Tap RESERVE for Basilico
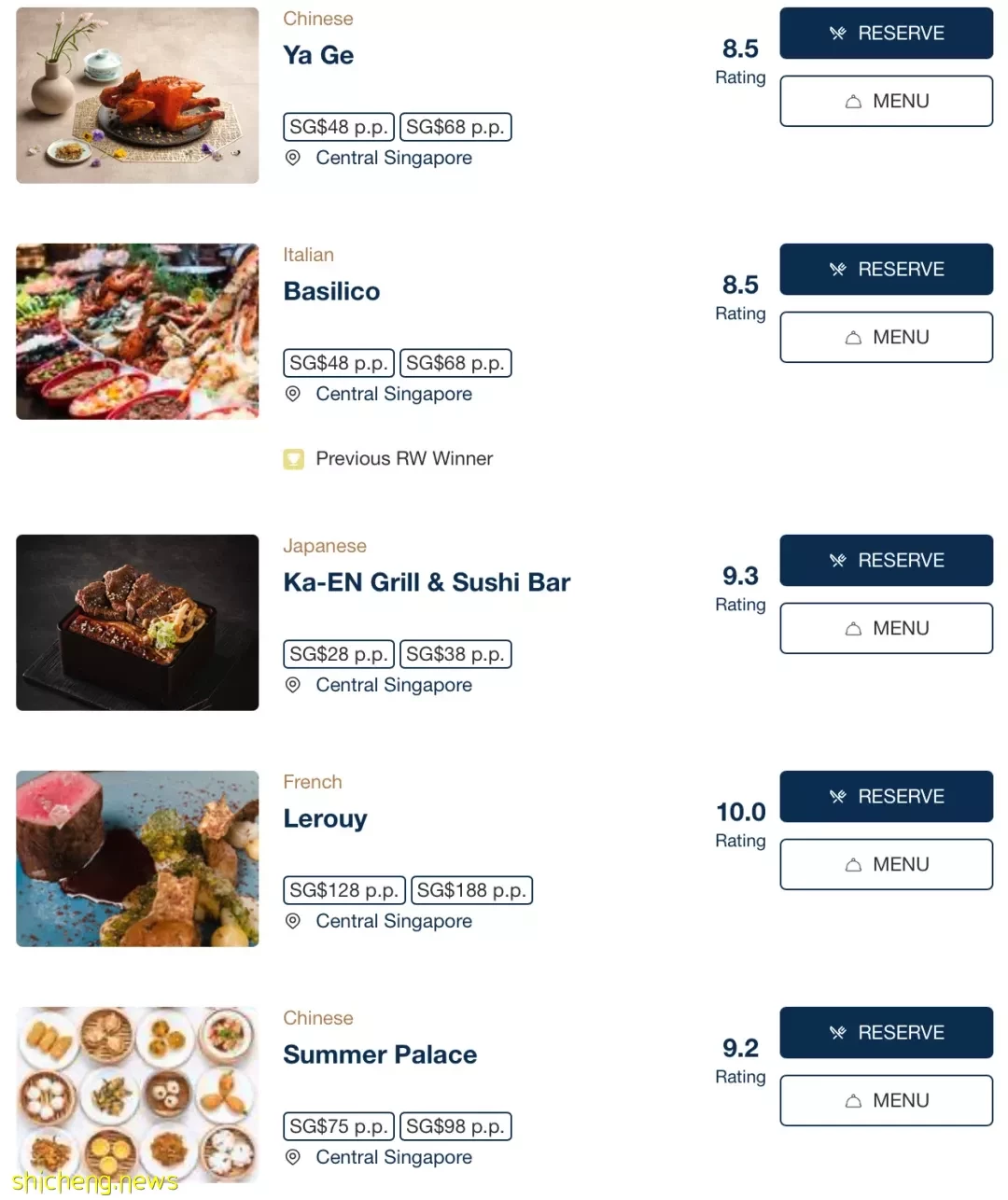This screenshot has height=1200, width=1008. 886,270
